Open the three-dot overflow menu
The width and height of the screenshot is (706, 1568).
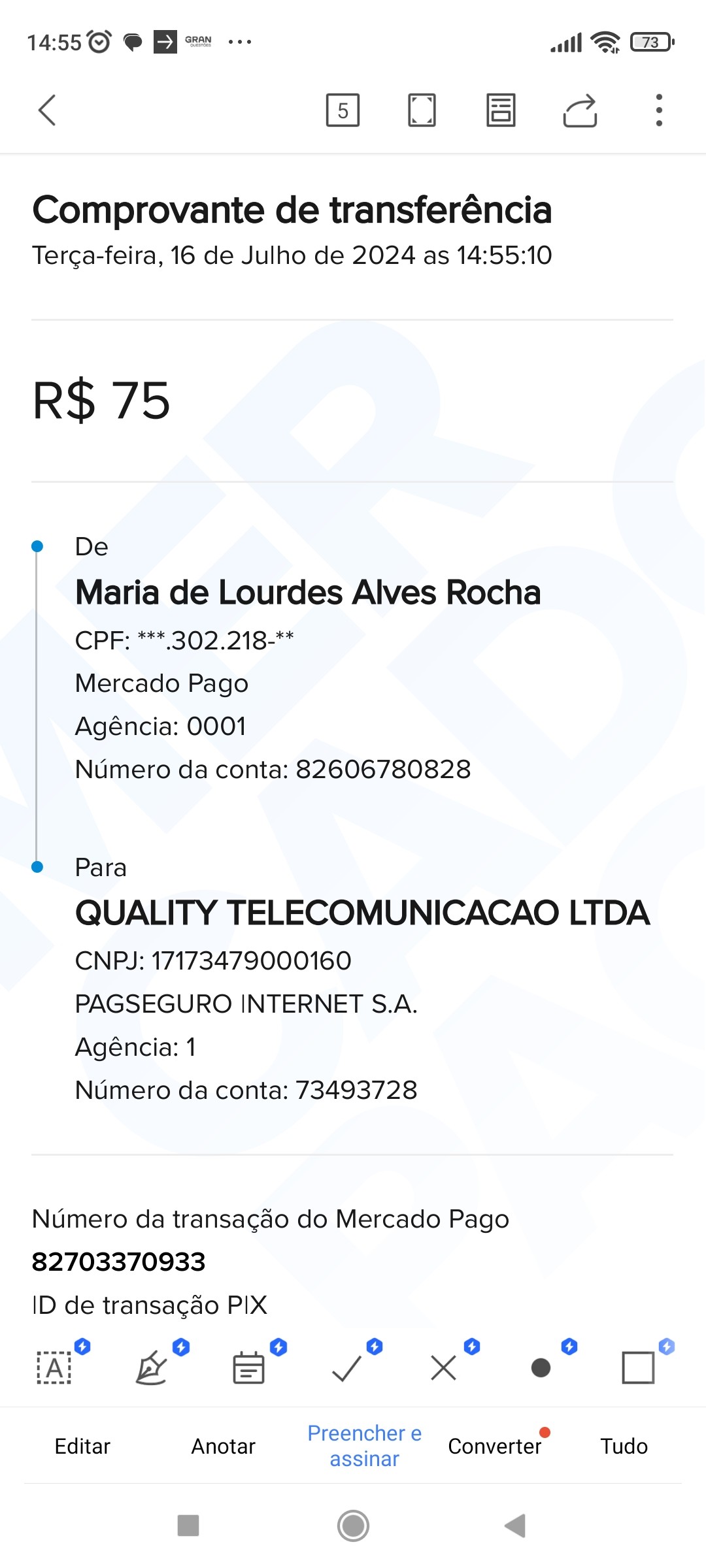click(659, 110)
